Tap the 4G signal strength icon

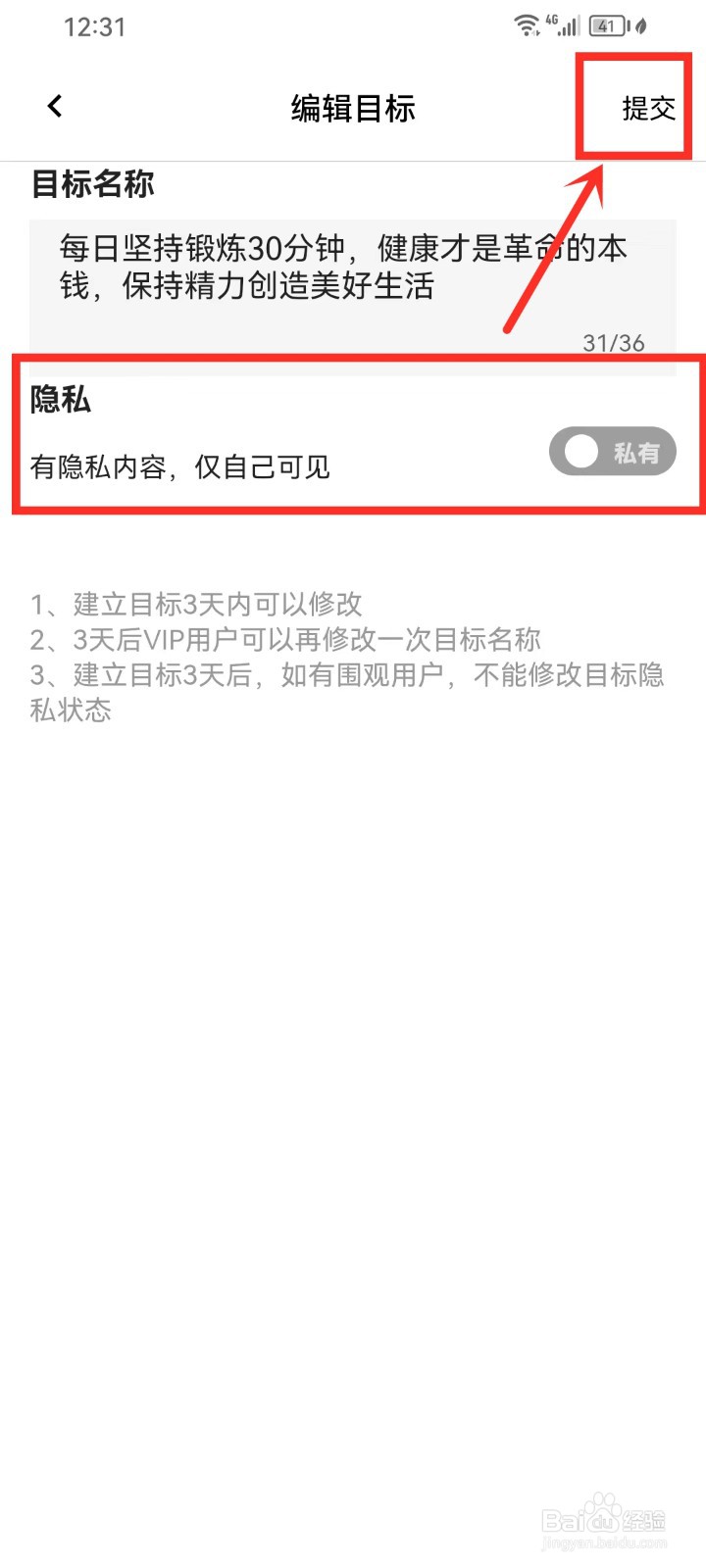(566, 26)
